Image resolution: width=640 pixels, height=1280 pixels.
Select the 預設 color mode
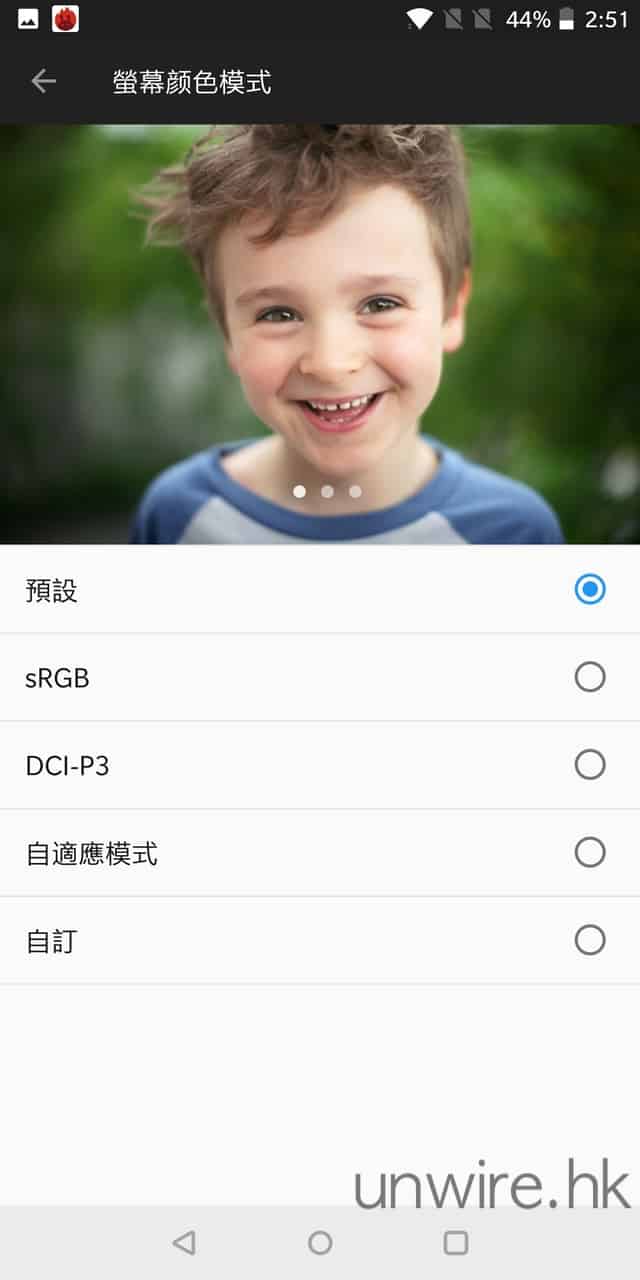click(x=590, y=590)
